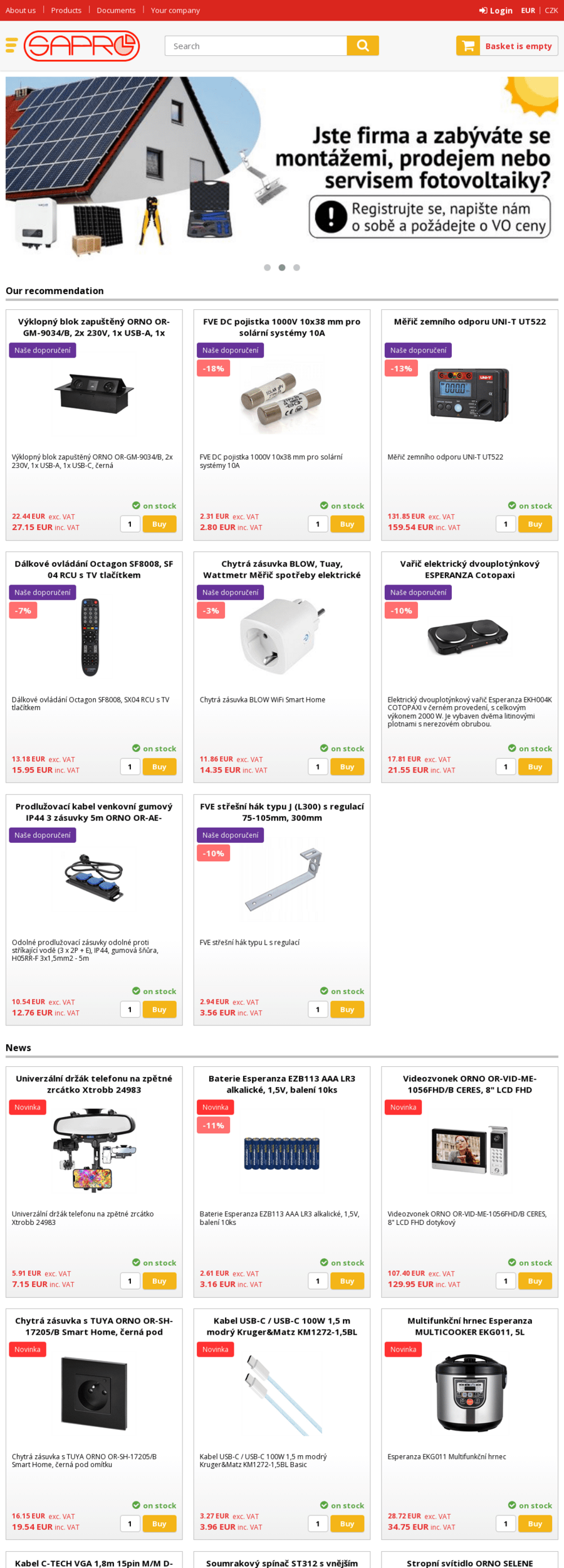
Task: Buy the FVE DC pojistka 1000V fuse
Action: (x=347, y=524)
